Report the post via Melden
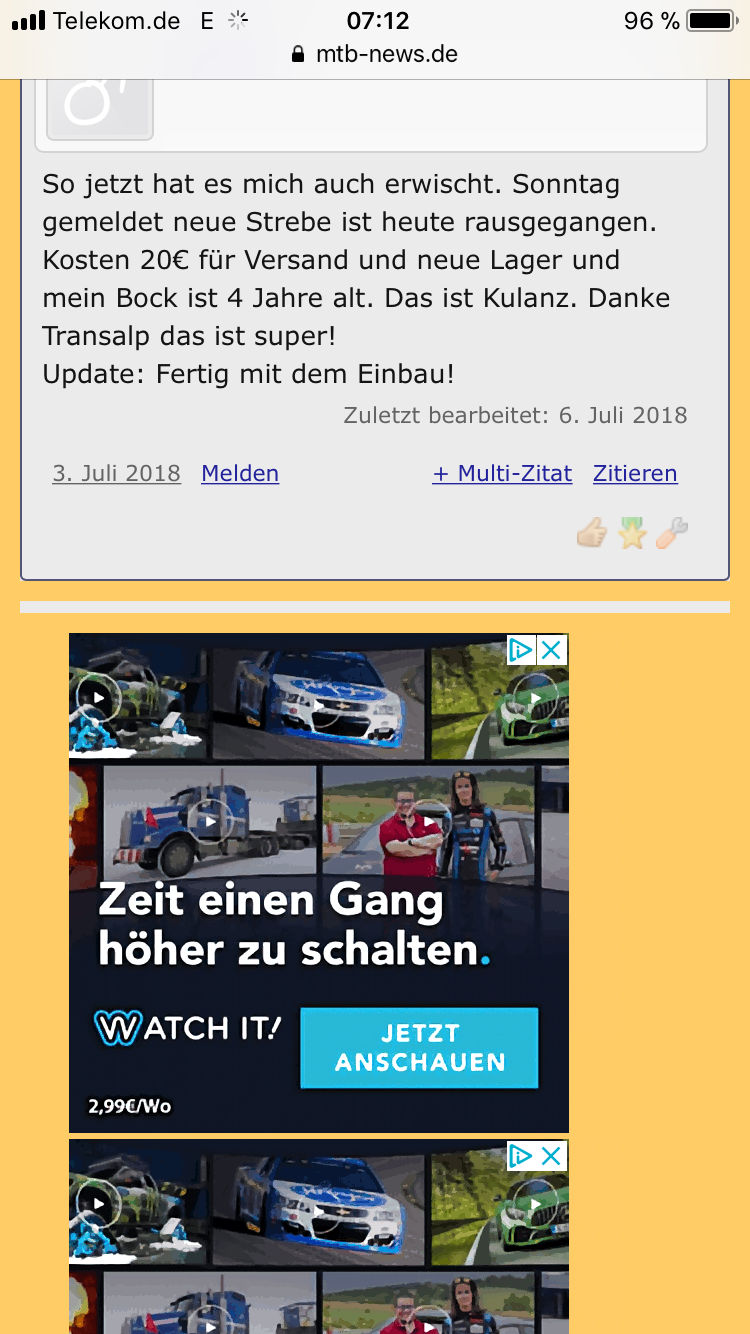The width and height of the screenshot is (750, 1334). tap(240, 473)
